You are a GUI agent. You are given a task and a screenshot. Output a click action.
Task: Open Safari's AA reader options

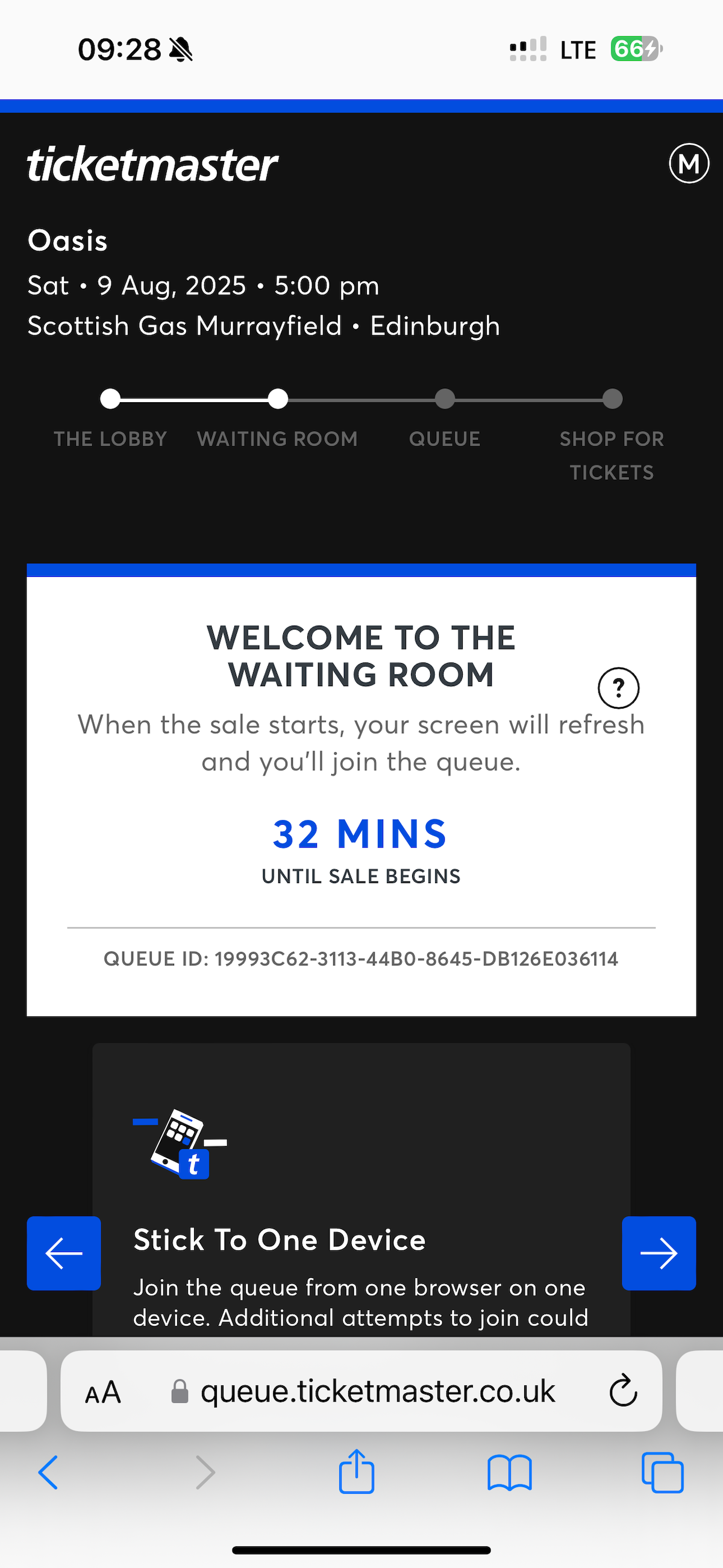(x=103, y=1392)
